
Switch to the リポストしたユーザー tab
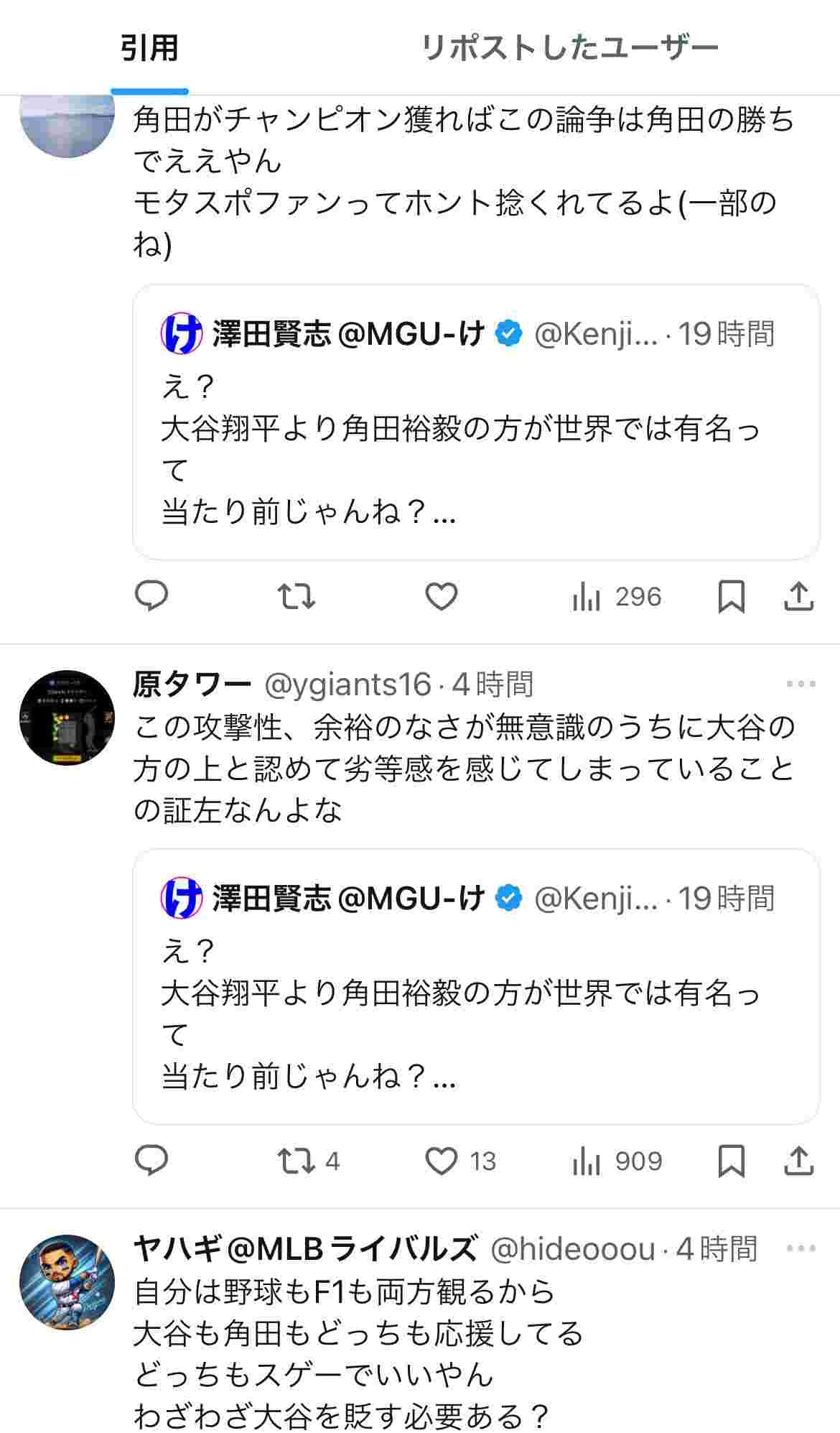pyautogui.click(x=569, y=48)
